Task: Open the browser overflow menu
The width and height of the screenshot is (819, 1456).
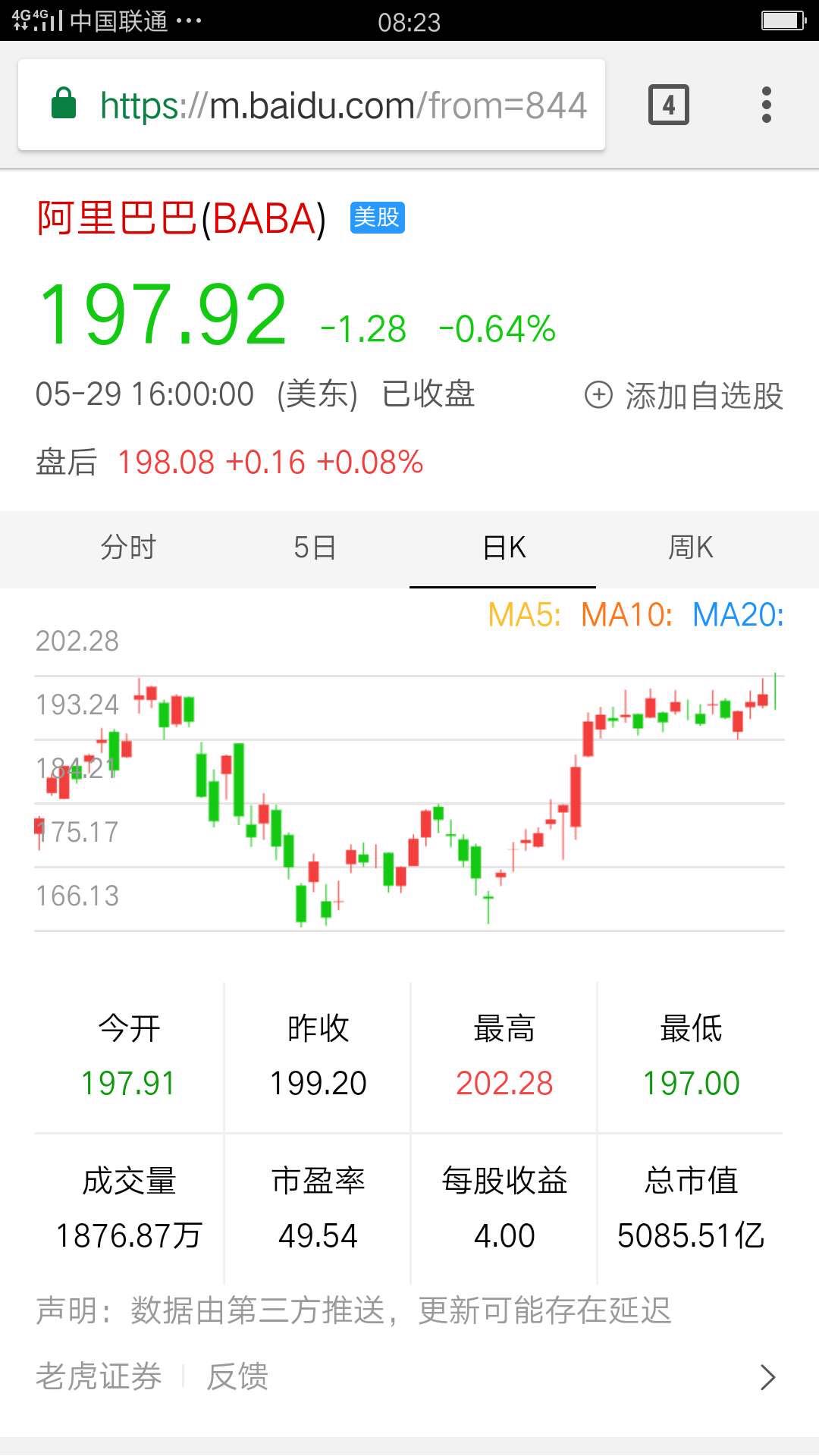Action: click(x=767, y=105)
